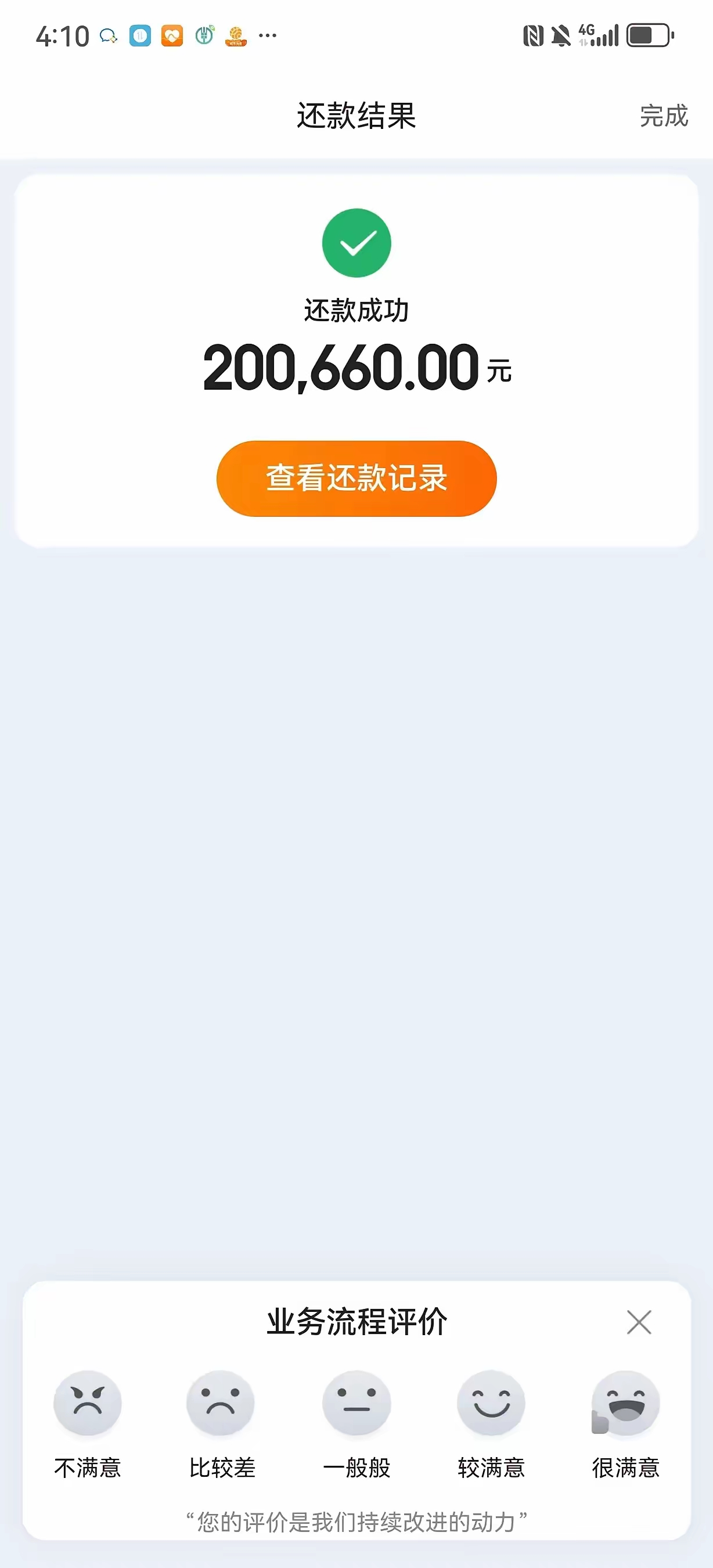Give a 很满意 rating
This screenshot has height=1568, width=713.
point(625,1403)
